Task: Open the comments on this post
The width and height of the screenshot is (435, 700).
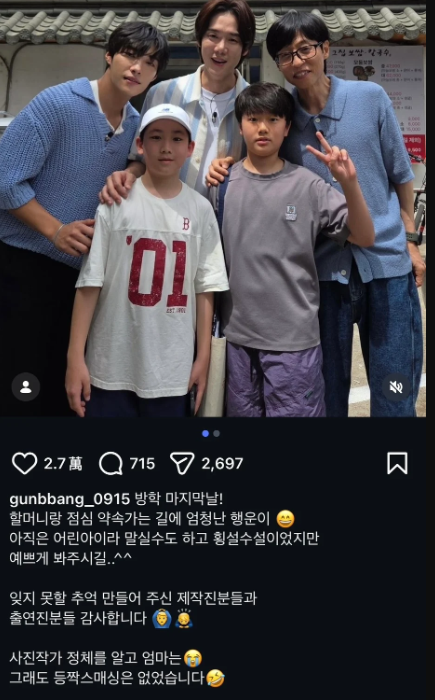Action: tap(110, 463)
